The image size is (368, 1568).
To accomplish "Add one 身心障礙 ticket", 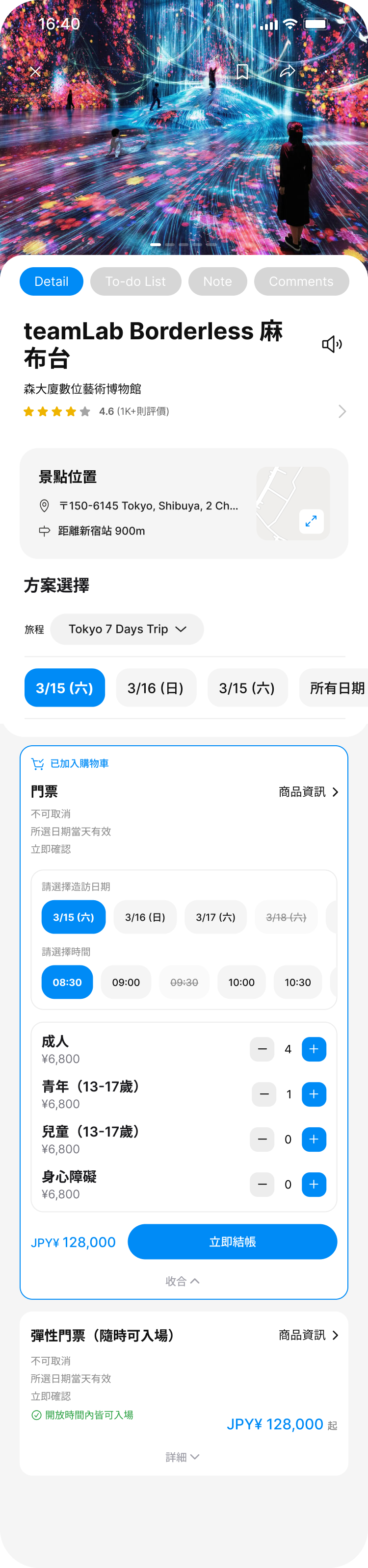I will pos(314,1184).
